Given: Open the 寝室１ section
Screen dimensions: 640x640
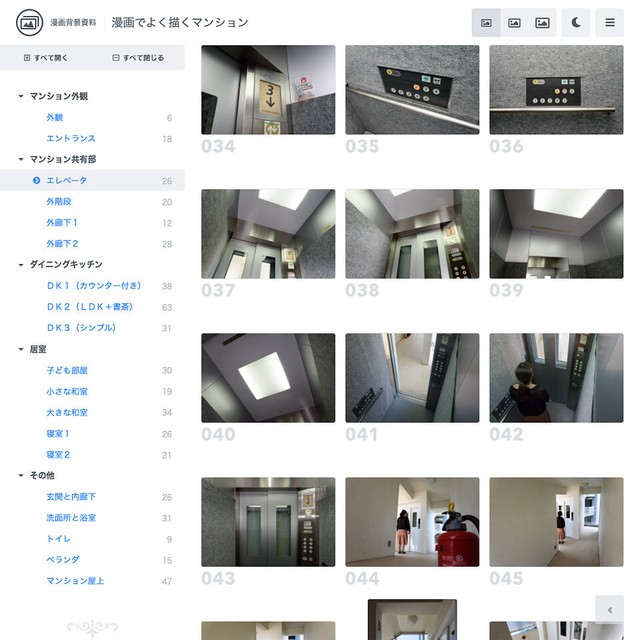Looking at the screenshot, I should (58, 434).
